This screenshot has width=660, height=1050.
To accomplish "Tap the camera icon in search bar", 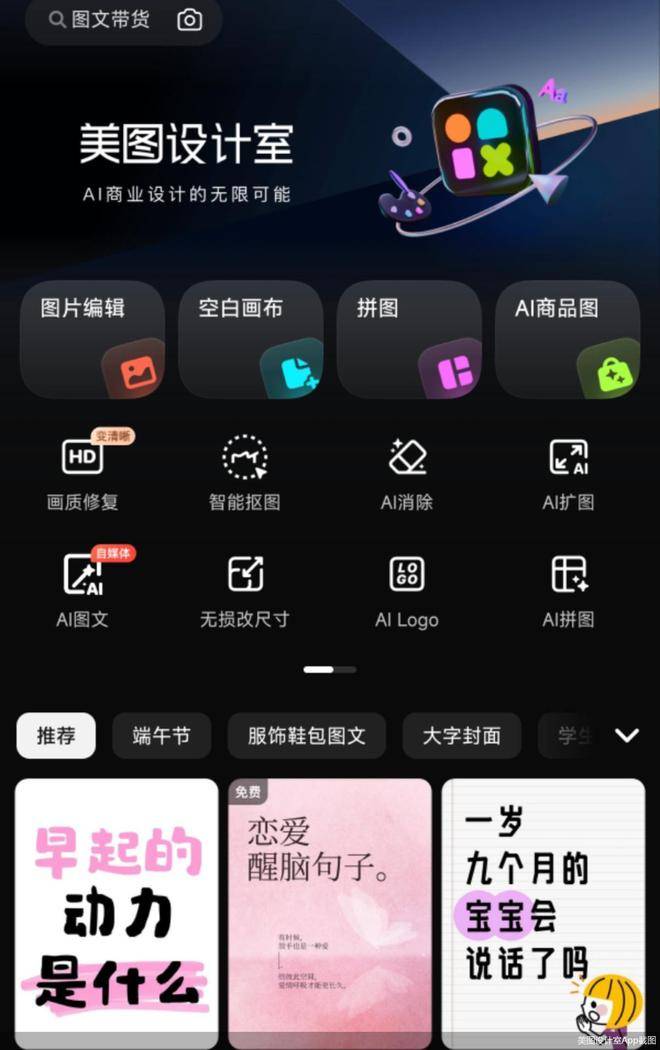I will point(189,20).
